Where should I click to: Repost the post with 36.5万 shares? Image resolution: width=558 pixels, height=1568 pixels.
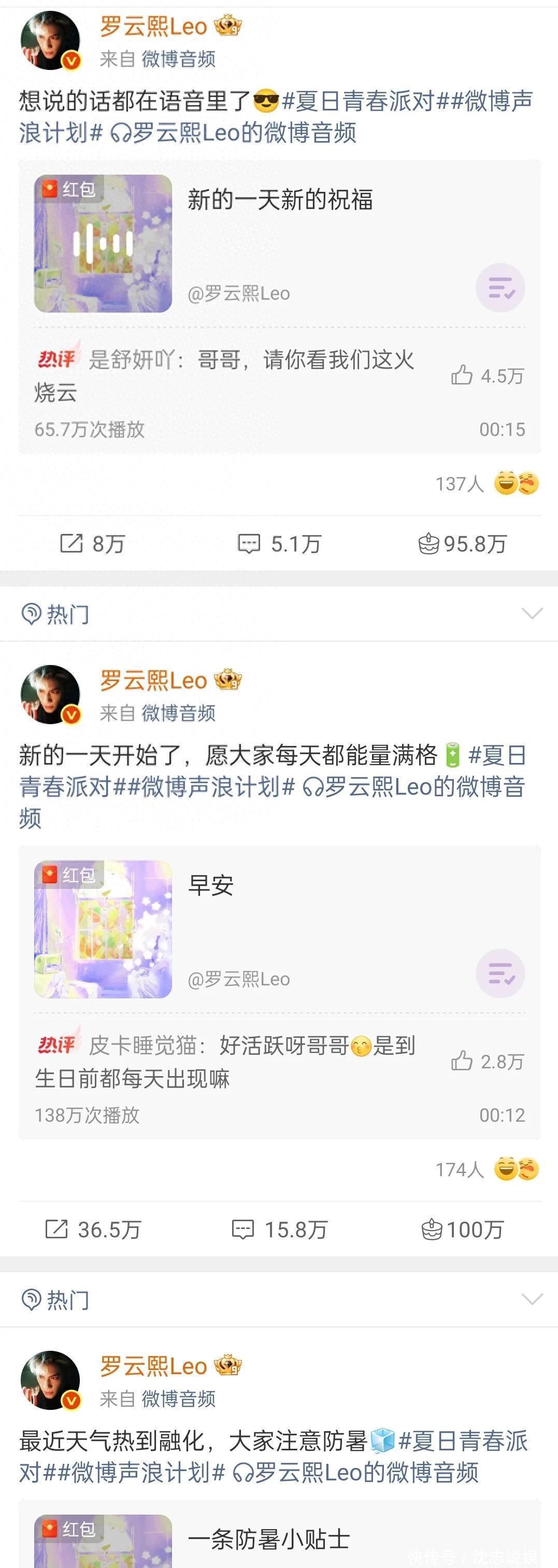(x=93, y=1229)
